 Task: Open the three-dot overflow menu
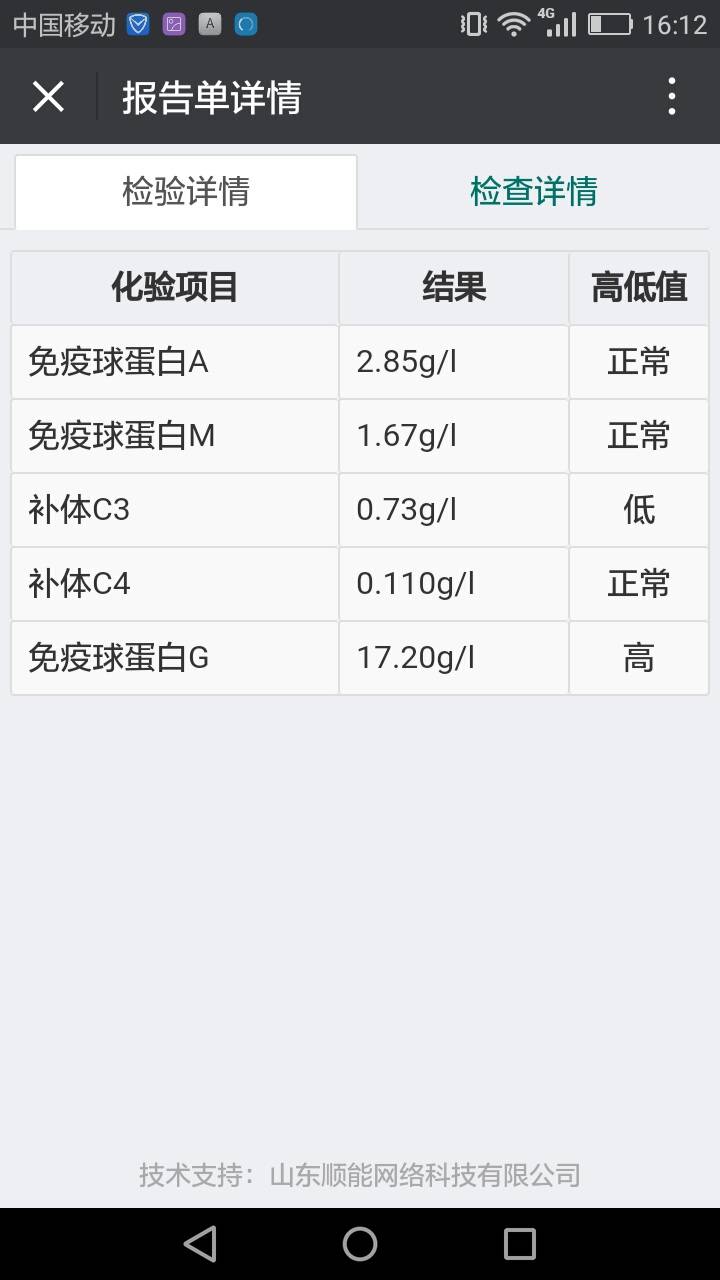point(671,97)
